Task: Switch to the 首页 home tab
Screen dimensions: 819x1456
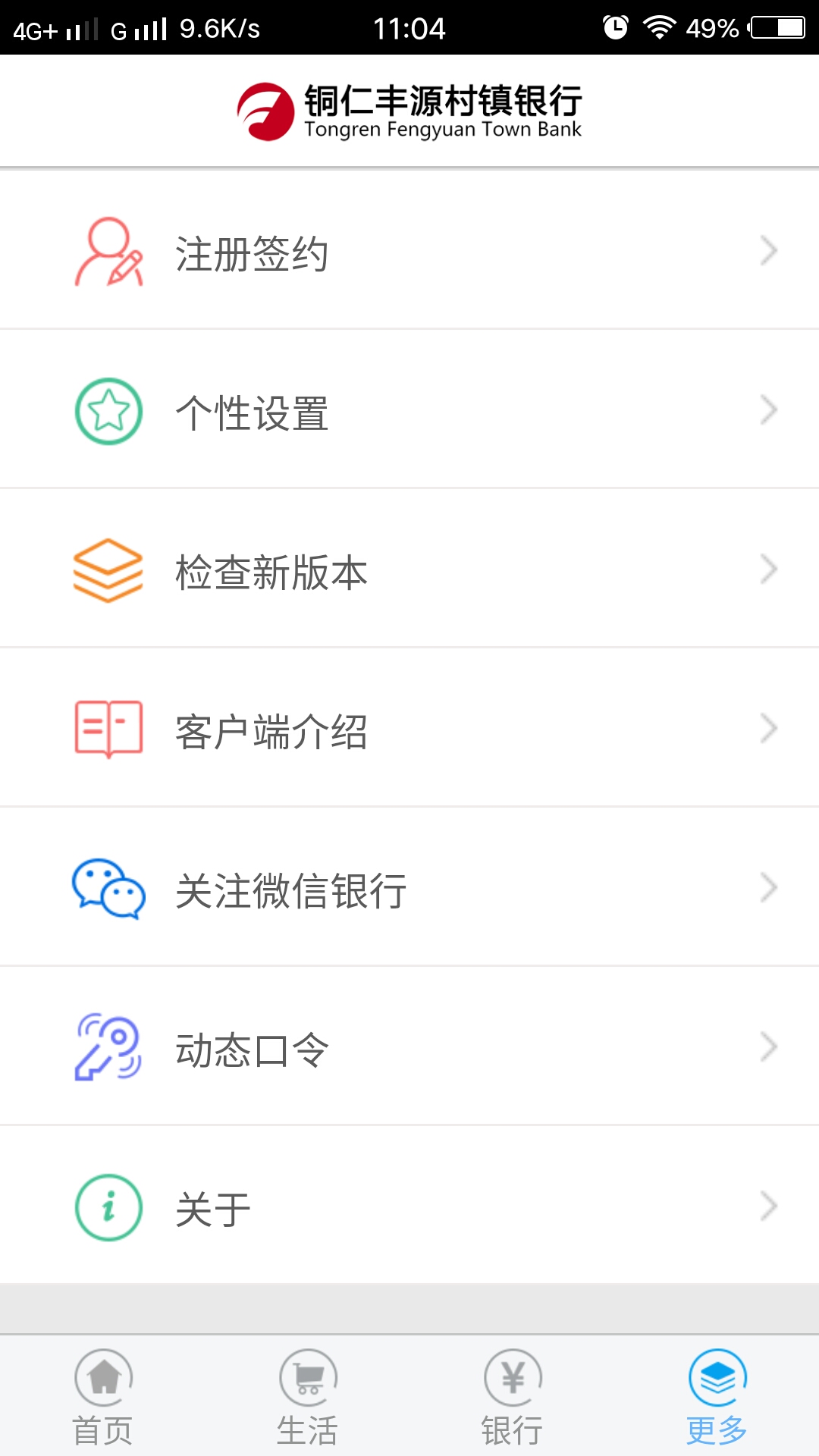Action: click(103, 1397)
